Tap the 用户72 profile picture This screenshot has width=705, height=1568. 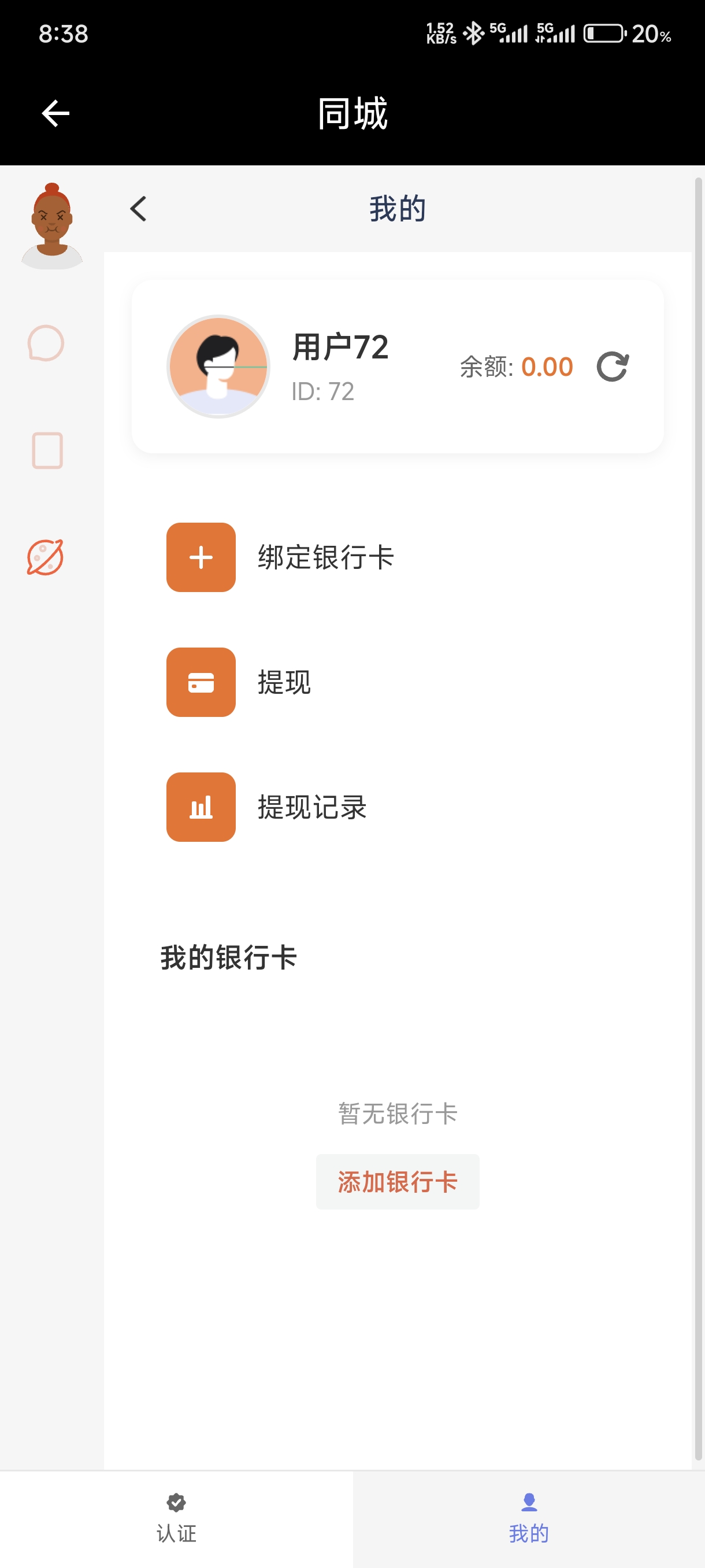tap(218, 367)
